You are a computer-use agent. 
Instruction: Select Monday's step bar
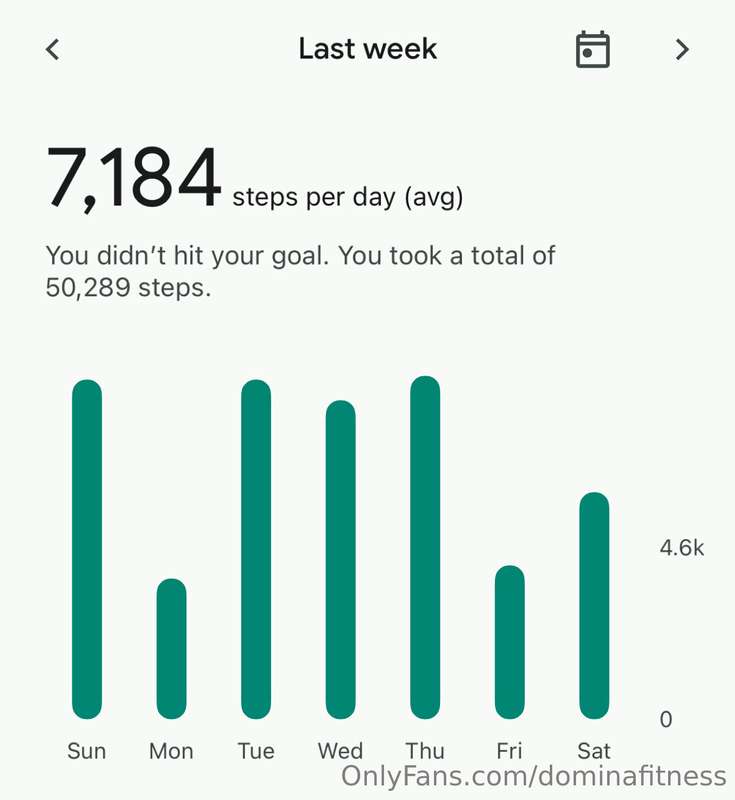[171, 648]
